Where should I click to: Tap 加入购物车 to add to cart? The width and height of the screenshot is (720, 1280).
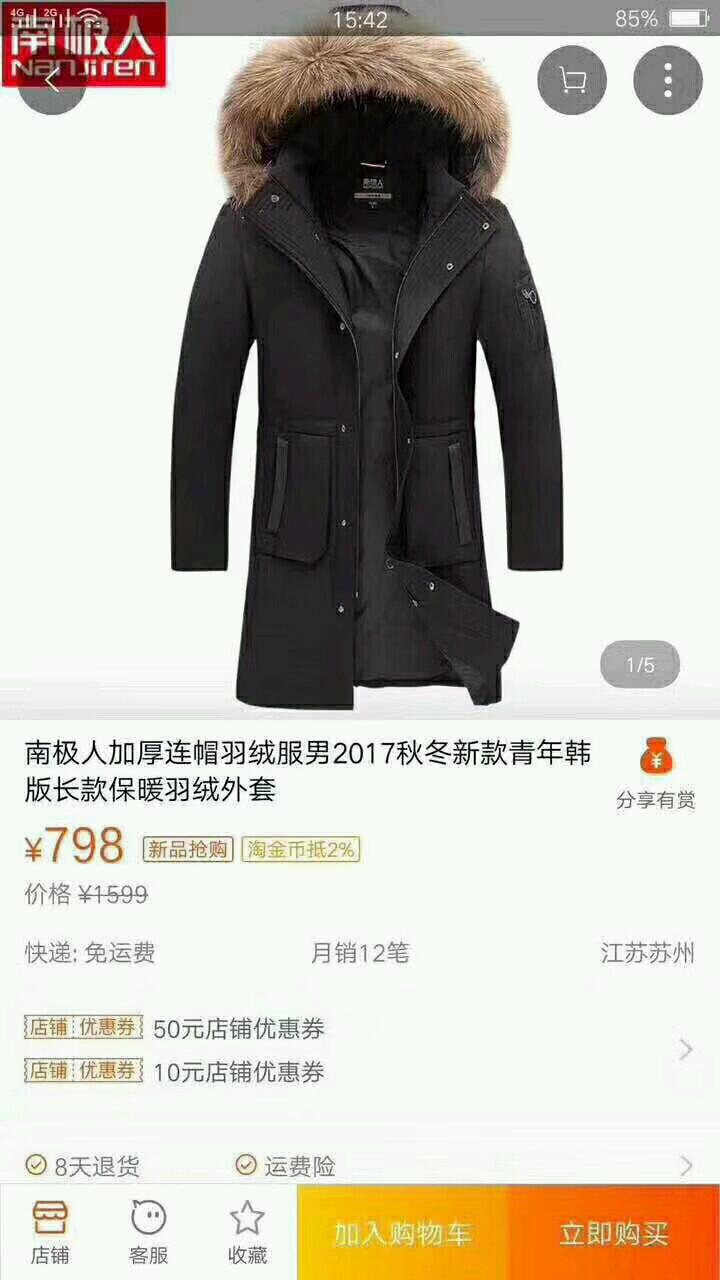click(x=403, y=1233)
